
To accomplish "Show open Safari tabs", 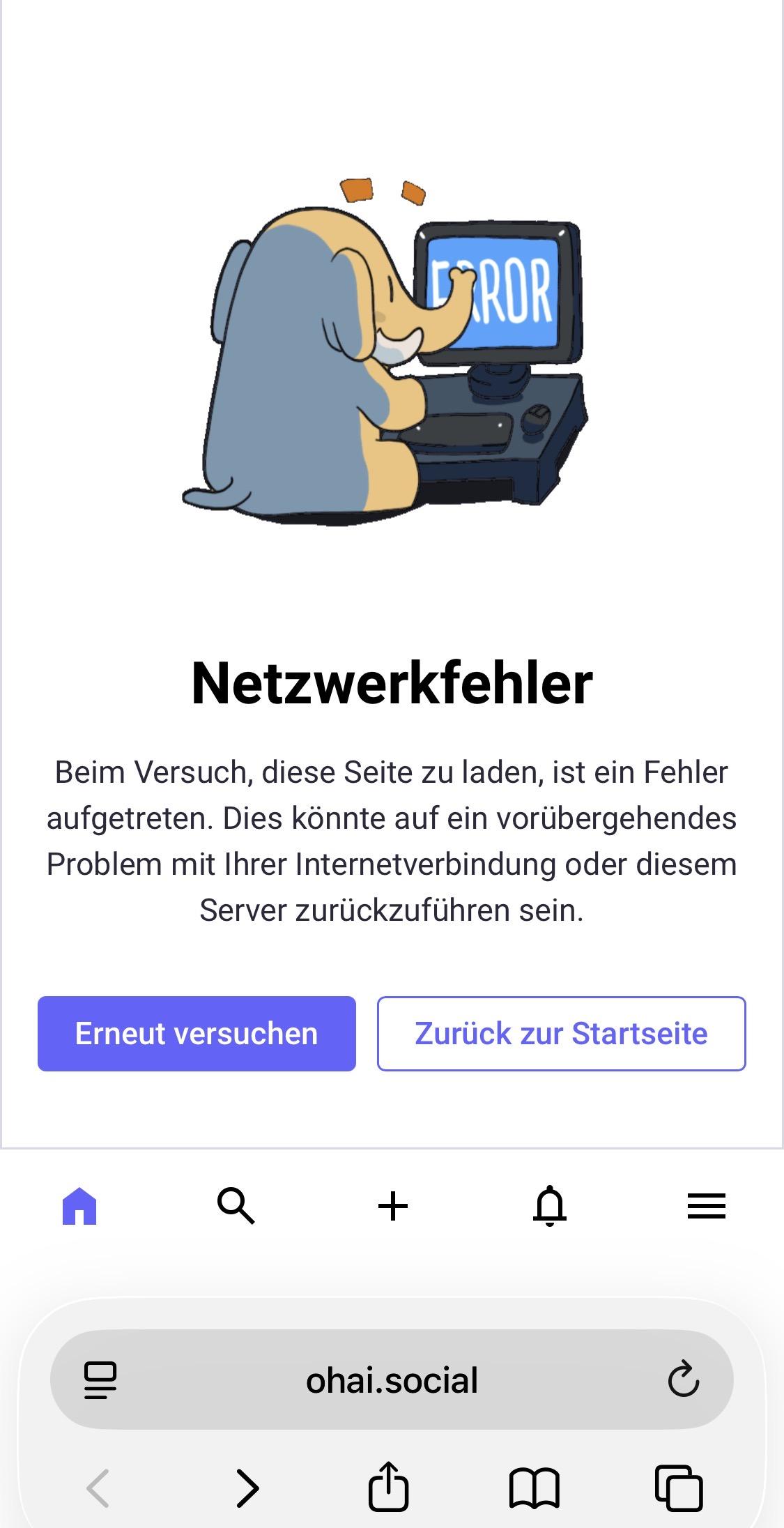I will tap(678, 1488).
